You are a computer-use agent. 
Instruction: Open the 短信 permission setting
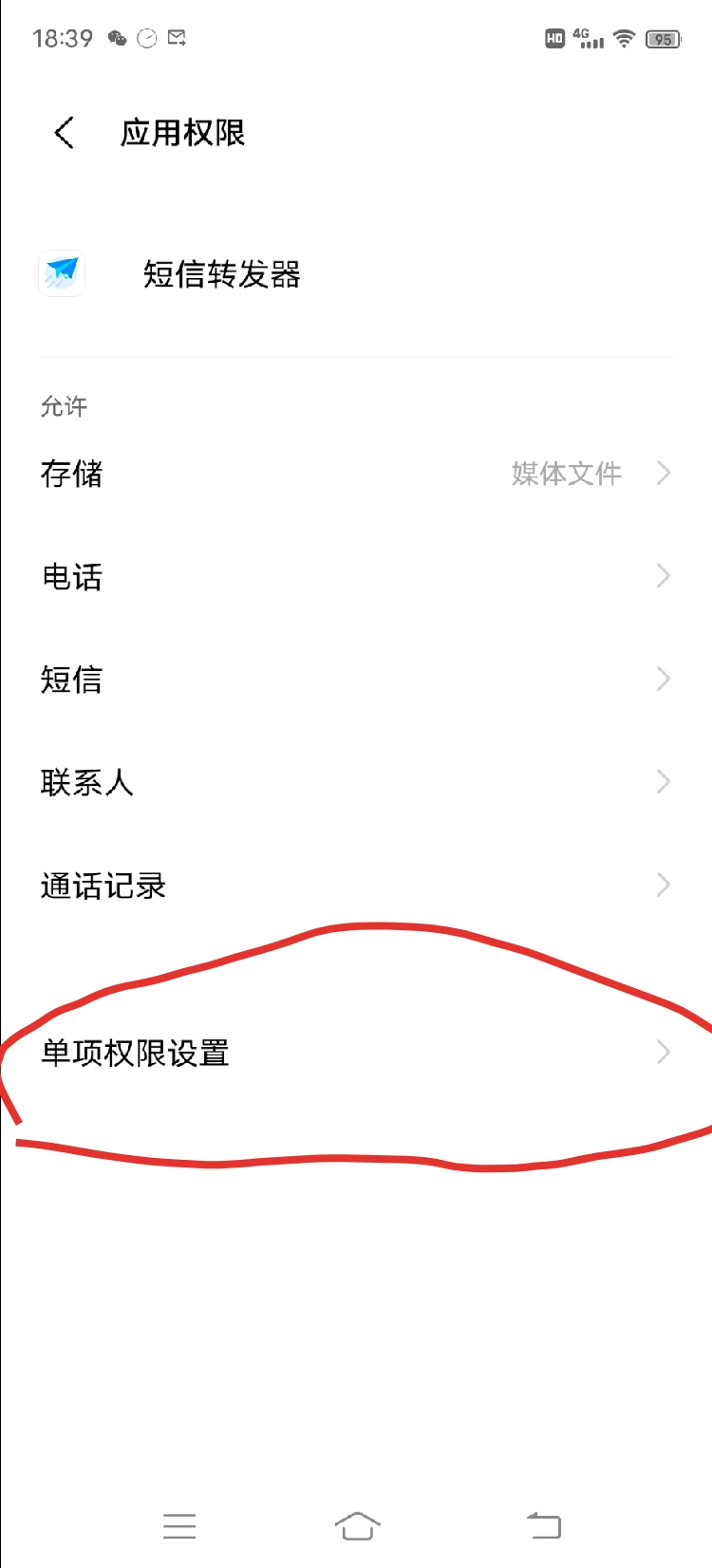point(356,679)
